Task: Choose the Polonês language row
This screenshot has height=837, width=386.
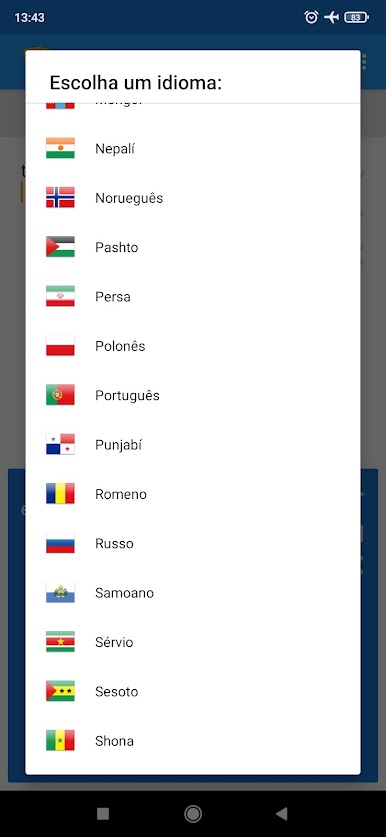Action: point(193,346)
